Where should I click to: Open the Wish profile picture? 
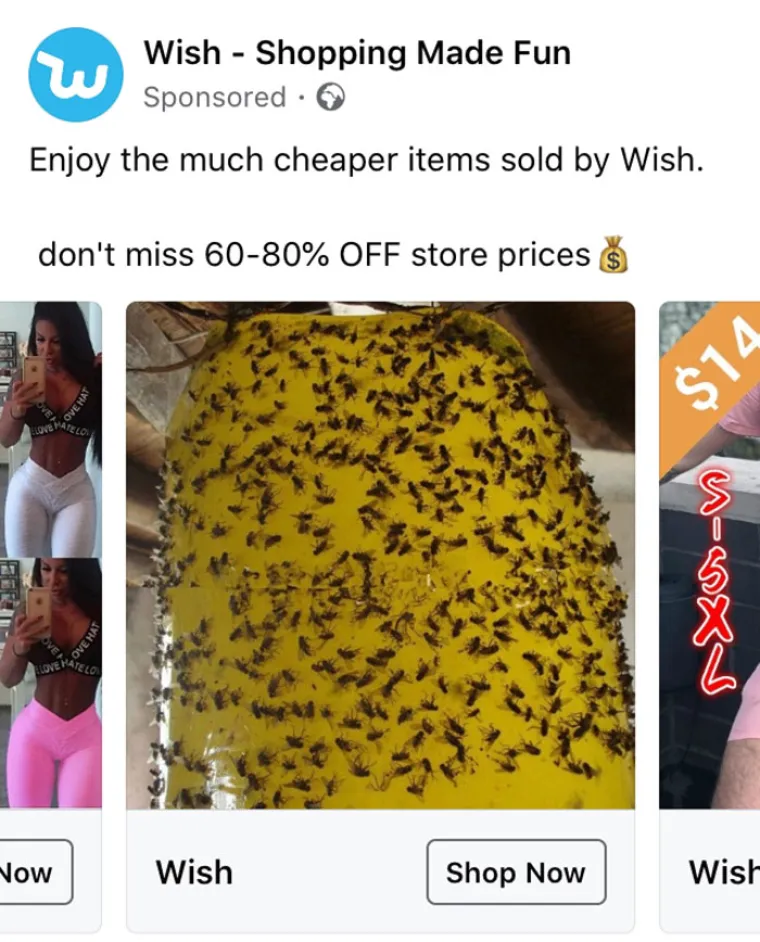click(76, 74)
